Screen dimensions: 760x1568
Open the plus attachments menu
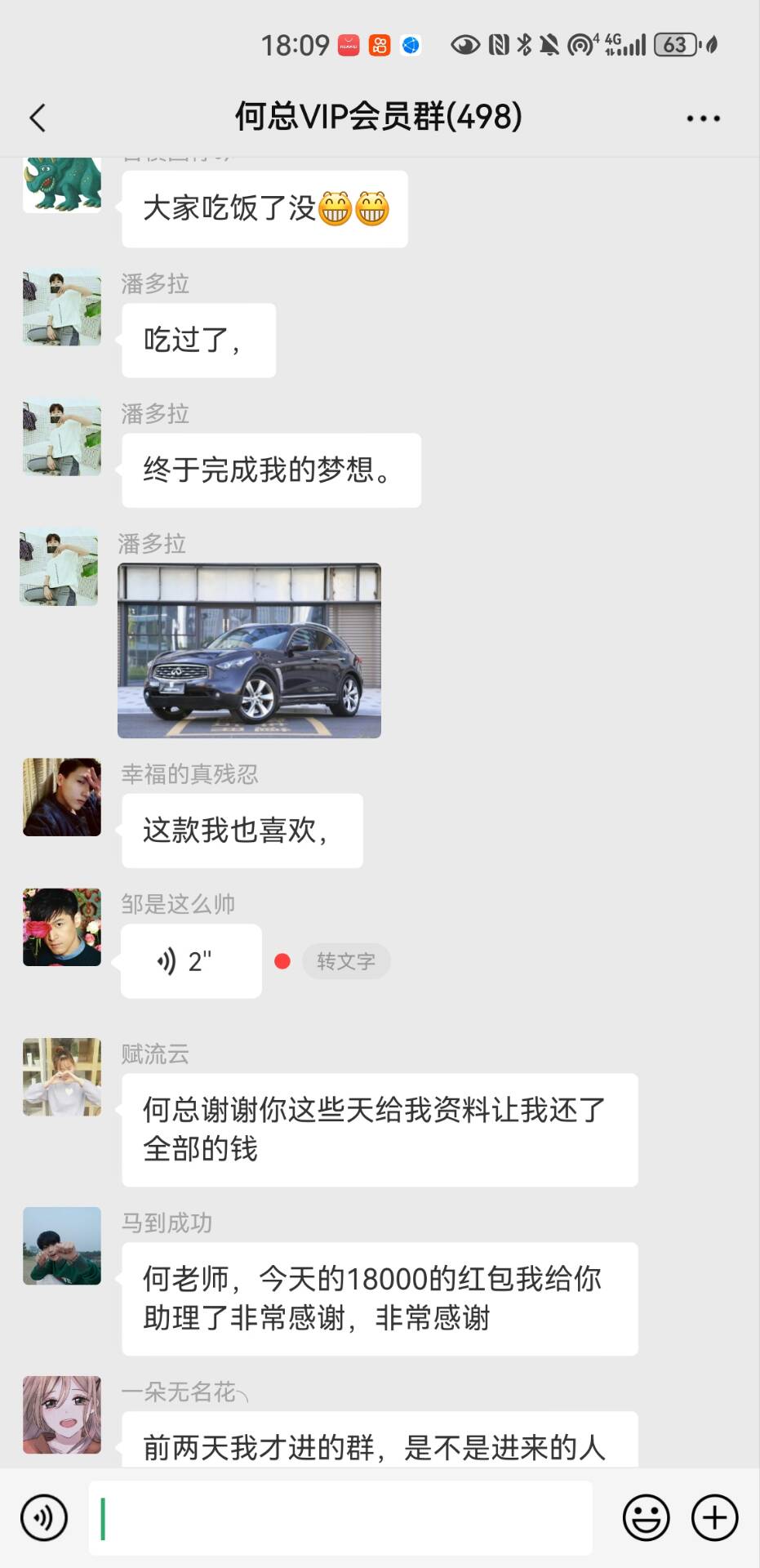click(714, 1517)
